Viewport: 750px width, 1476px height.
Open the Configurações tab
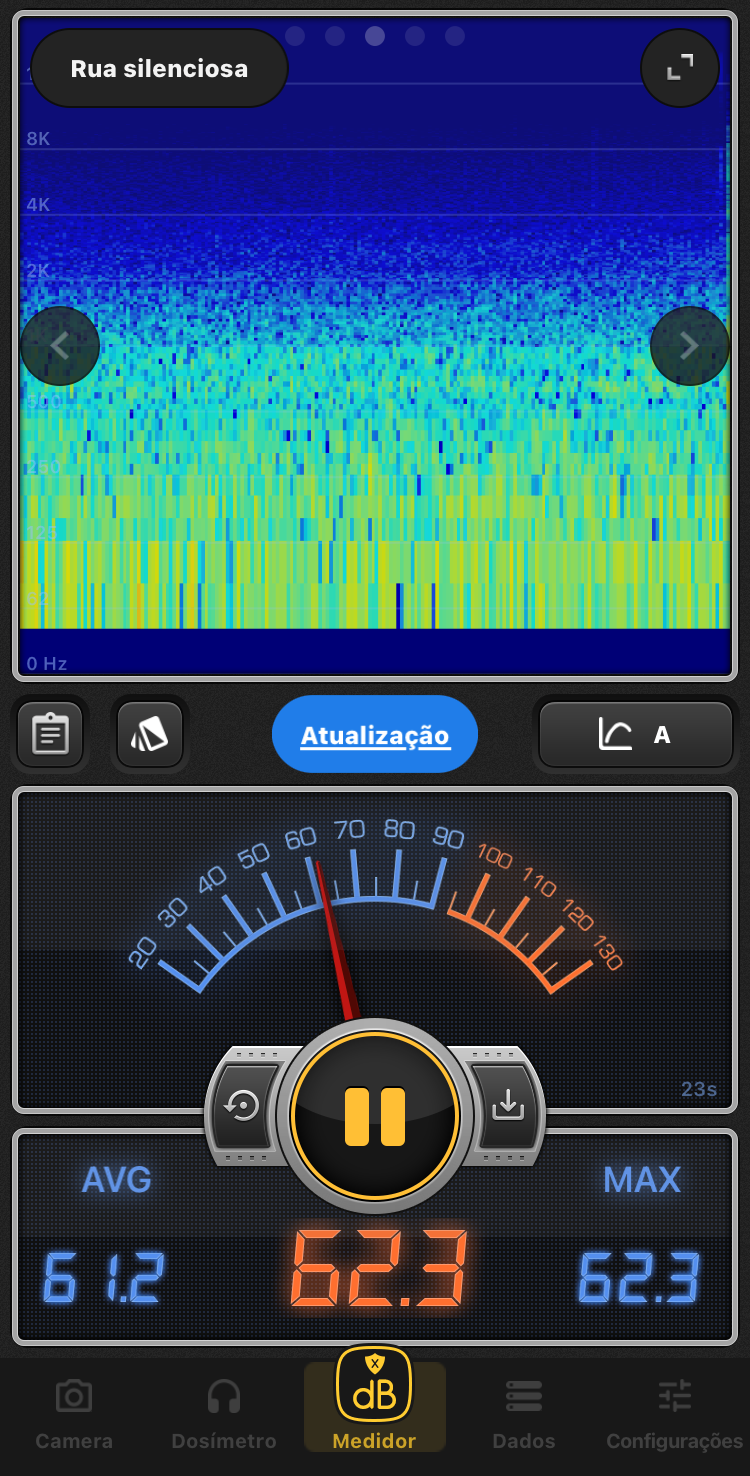pos(675,1413)
